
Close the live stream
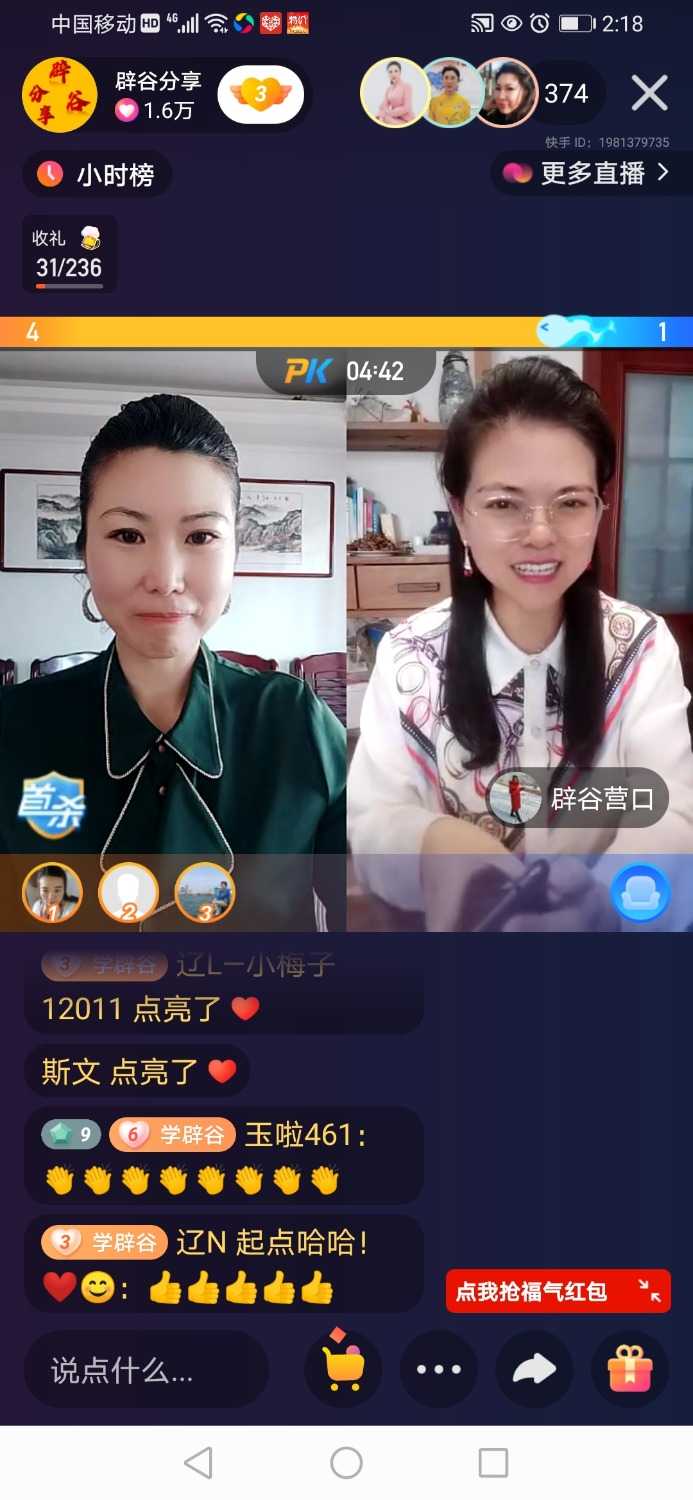[649, 94]
